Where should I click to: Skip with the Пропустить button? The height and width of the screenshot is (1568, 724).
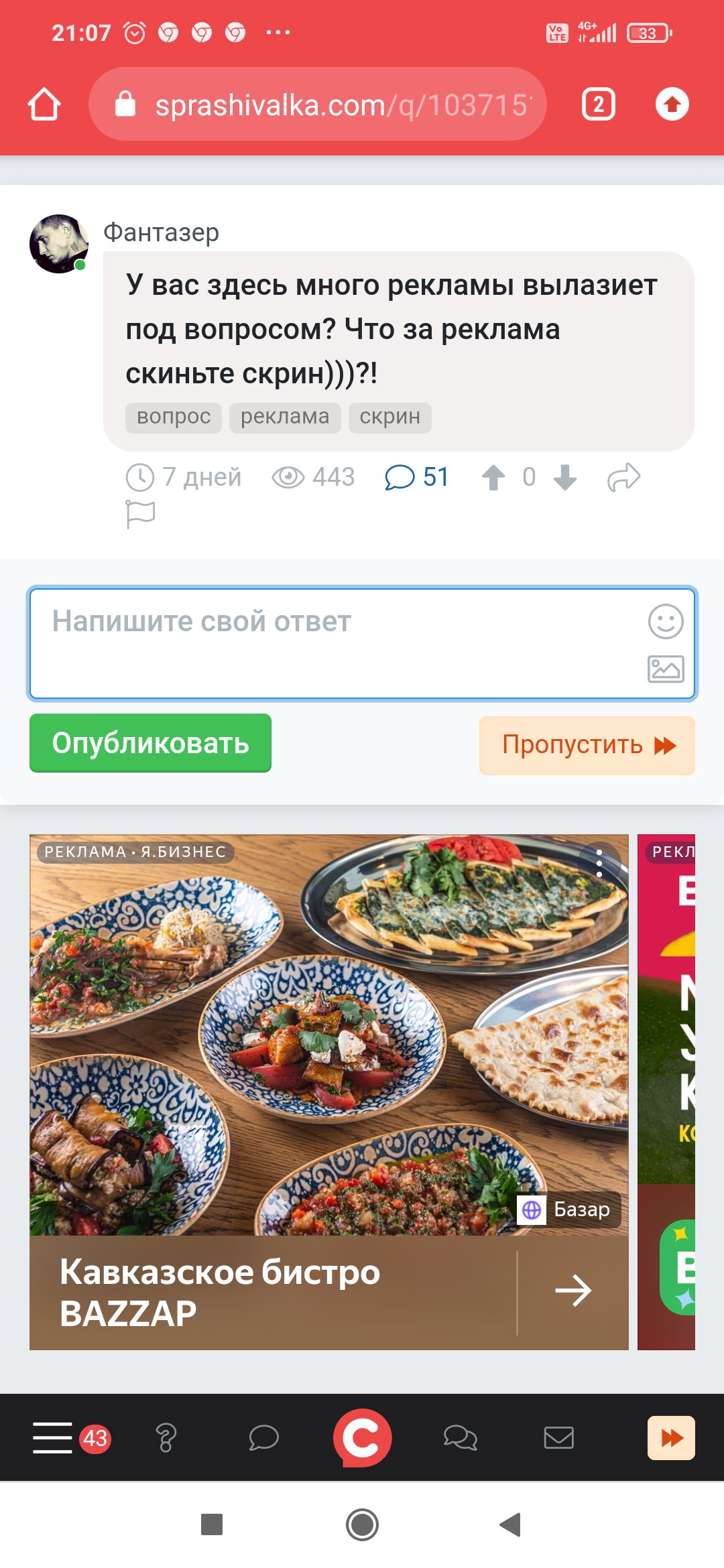pos(587,745)
